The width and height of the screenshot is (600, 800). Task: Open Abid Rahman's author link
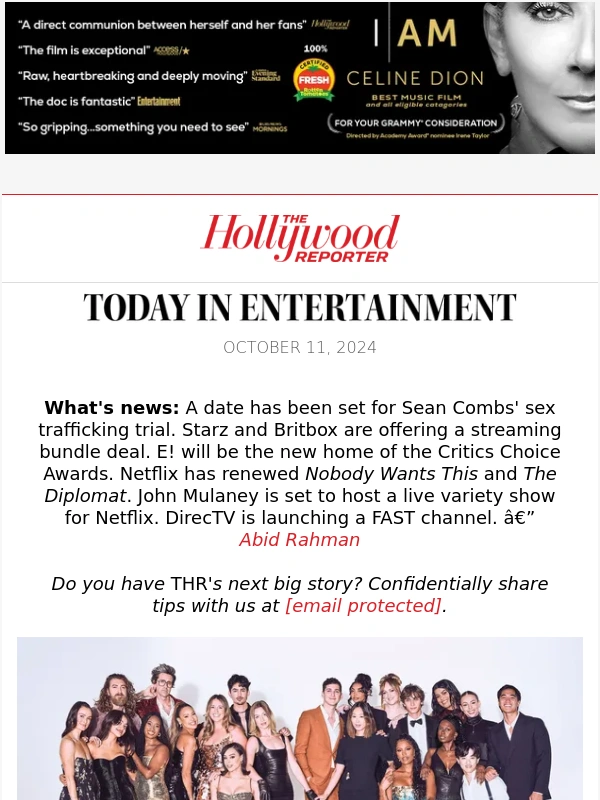point(299,540)
